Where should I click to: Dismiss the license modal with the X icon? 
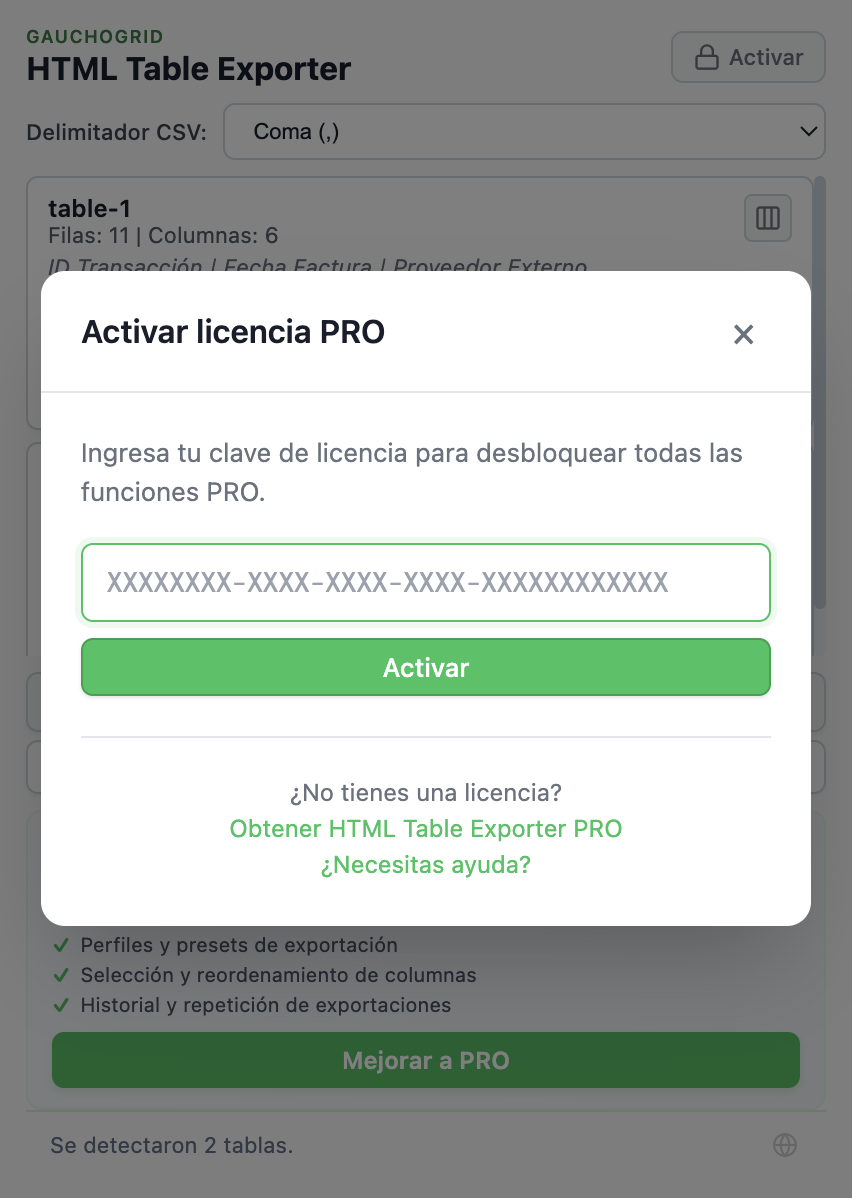point(743,335)
